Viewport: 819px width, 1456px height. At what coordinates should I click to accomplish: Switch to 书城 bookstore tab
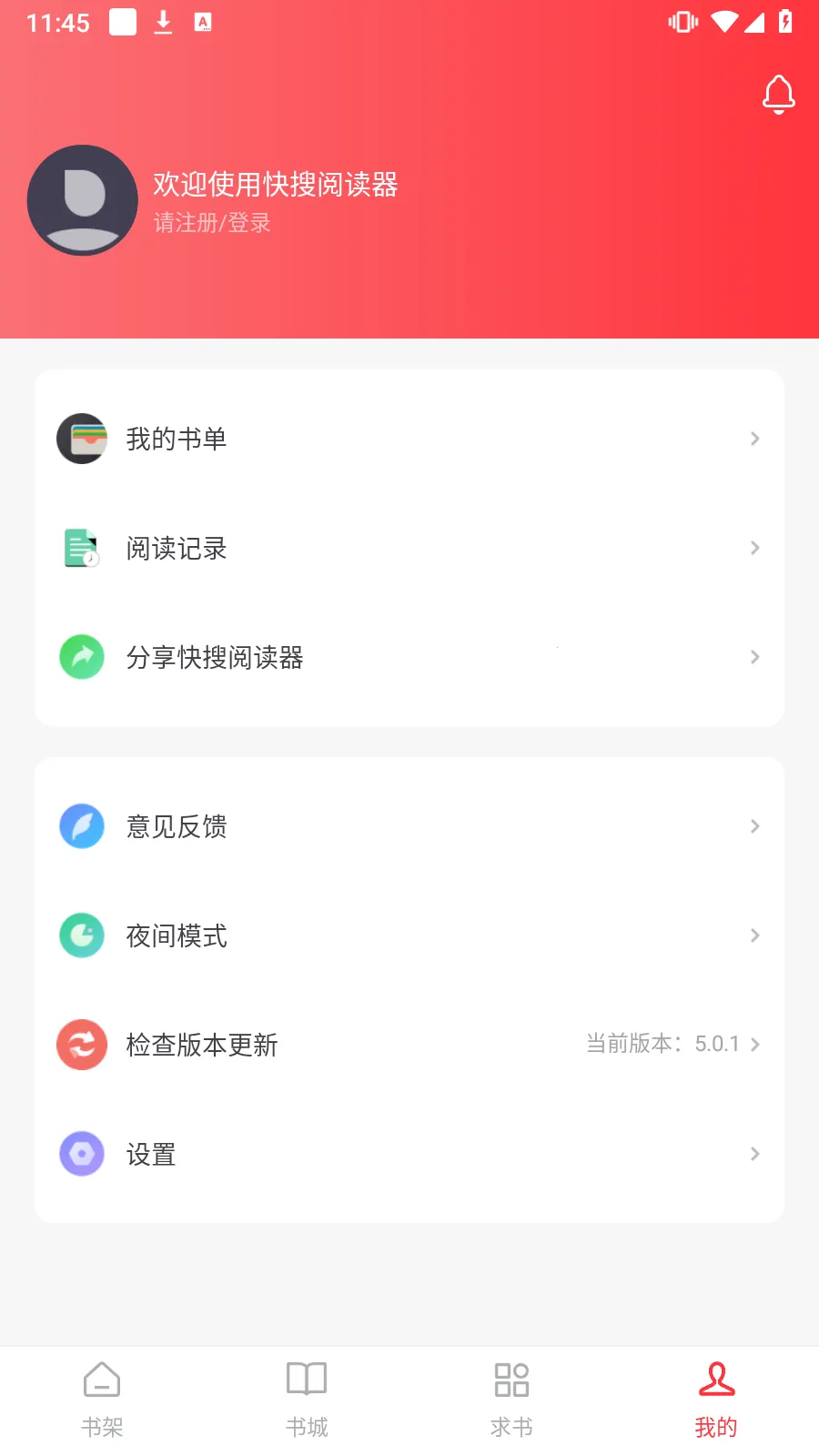pos(307,1397)
